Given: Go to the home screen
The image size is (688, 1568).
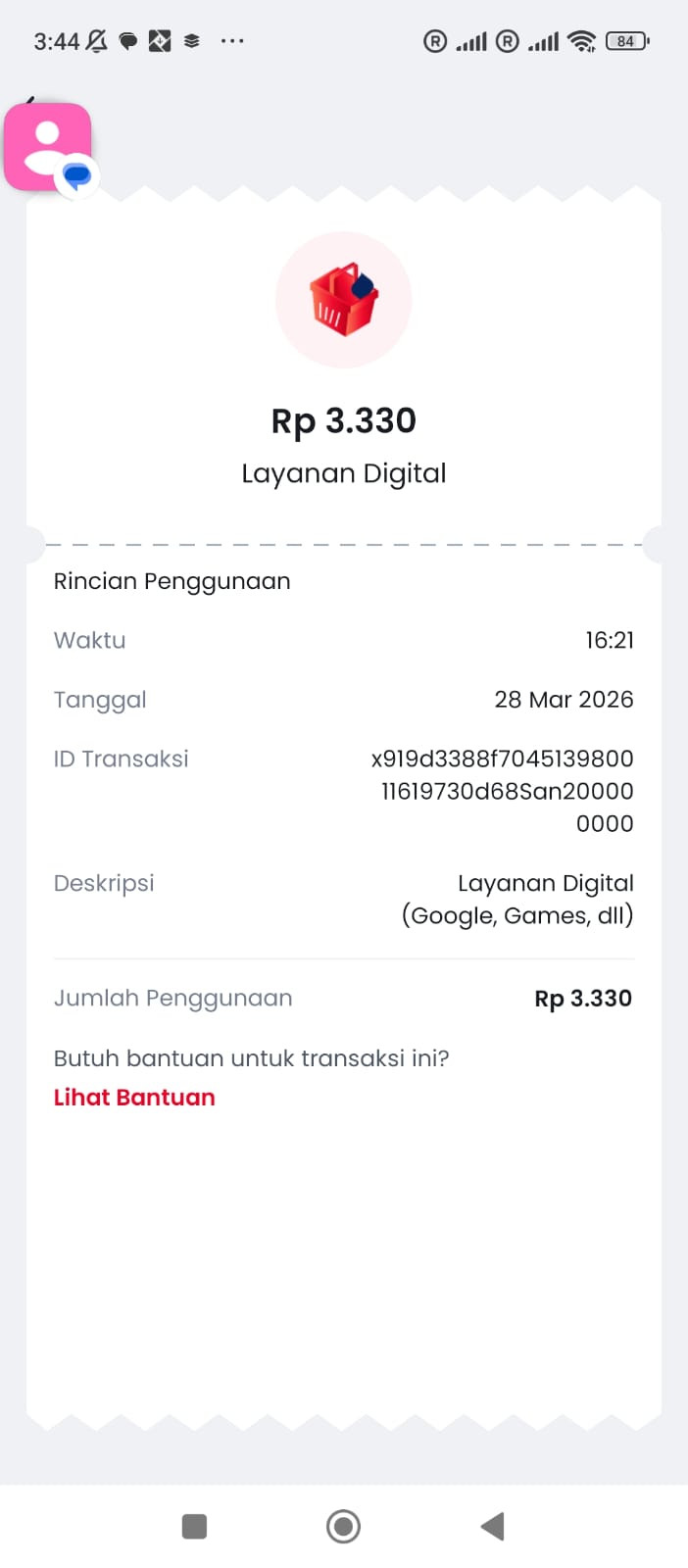Looking at the screenshot, I should click(343, 1526).
